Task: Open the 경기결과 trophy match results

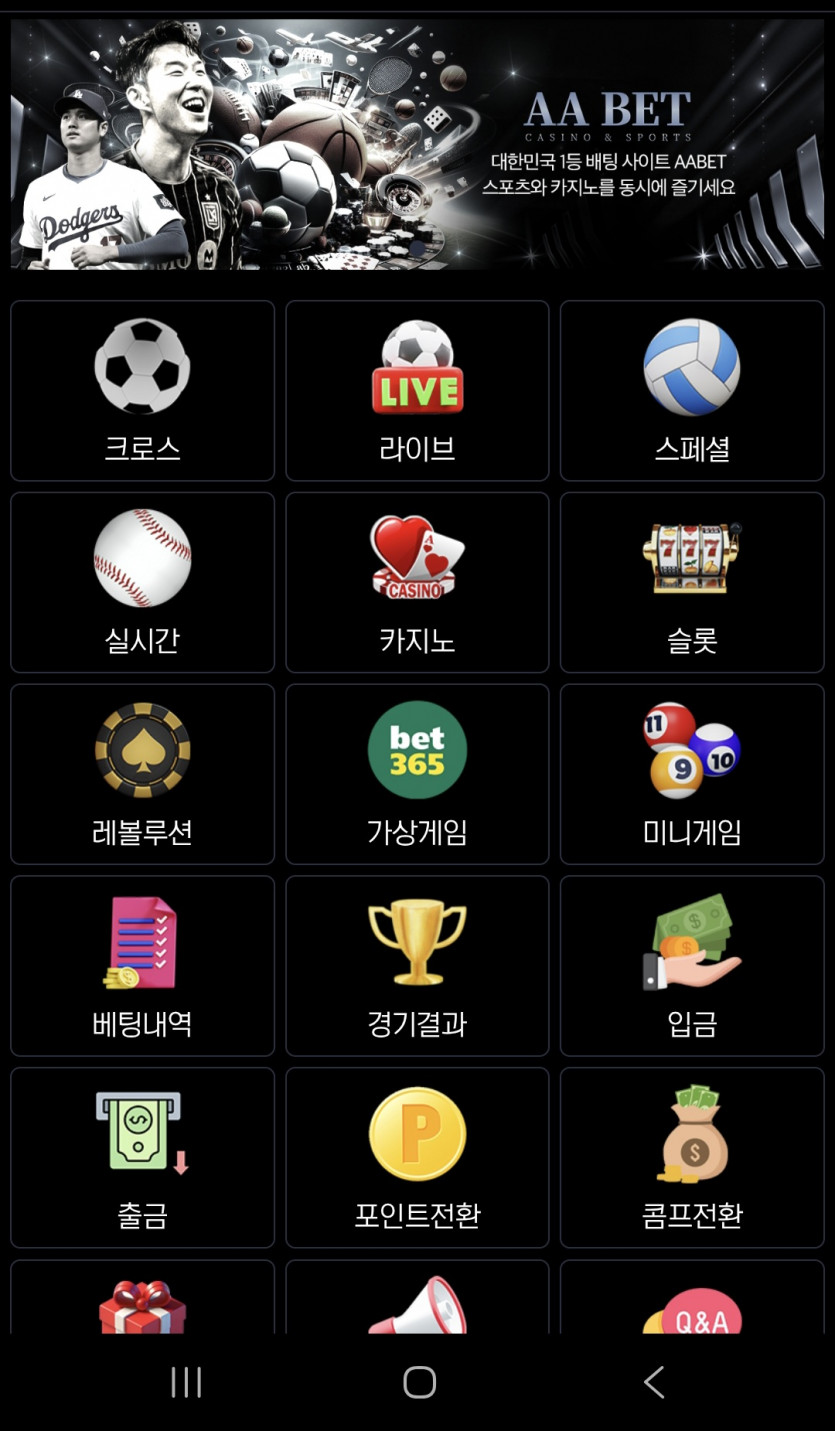Action: [416, 965]
